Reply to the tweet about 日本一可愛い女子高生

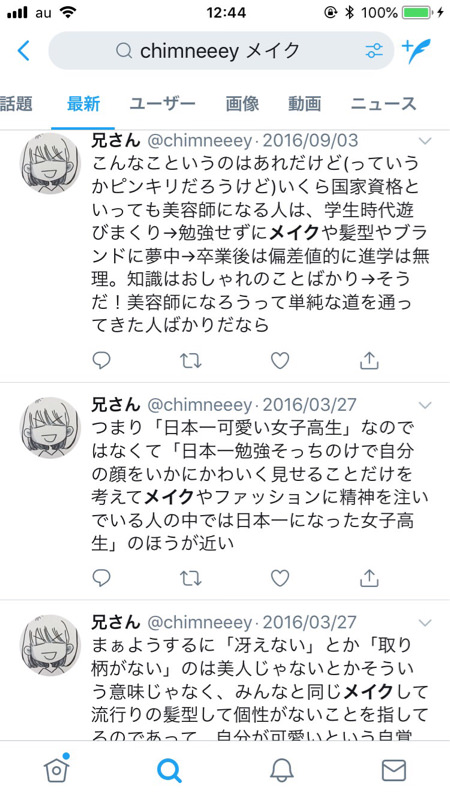click(102, 578)
